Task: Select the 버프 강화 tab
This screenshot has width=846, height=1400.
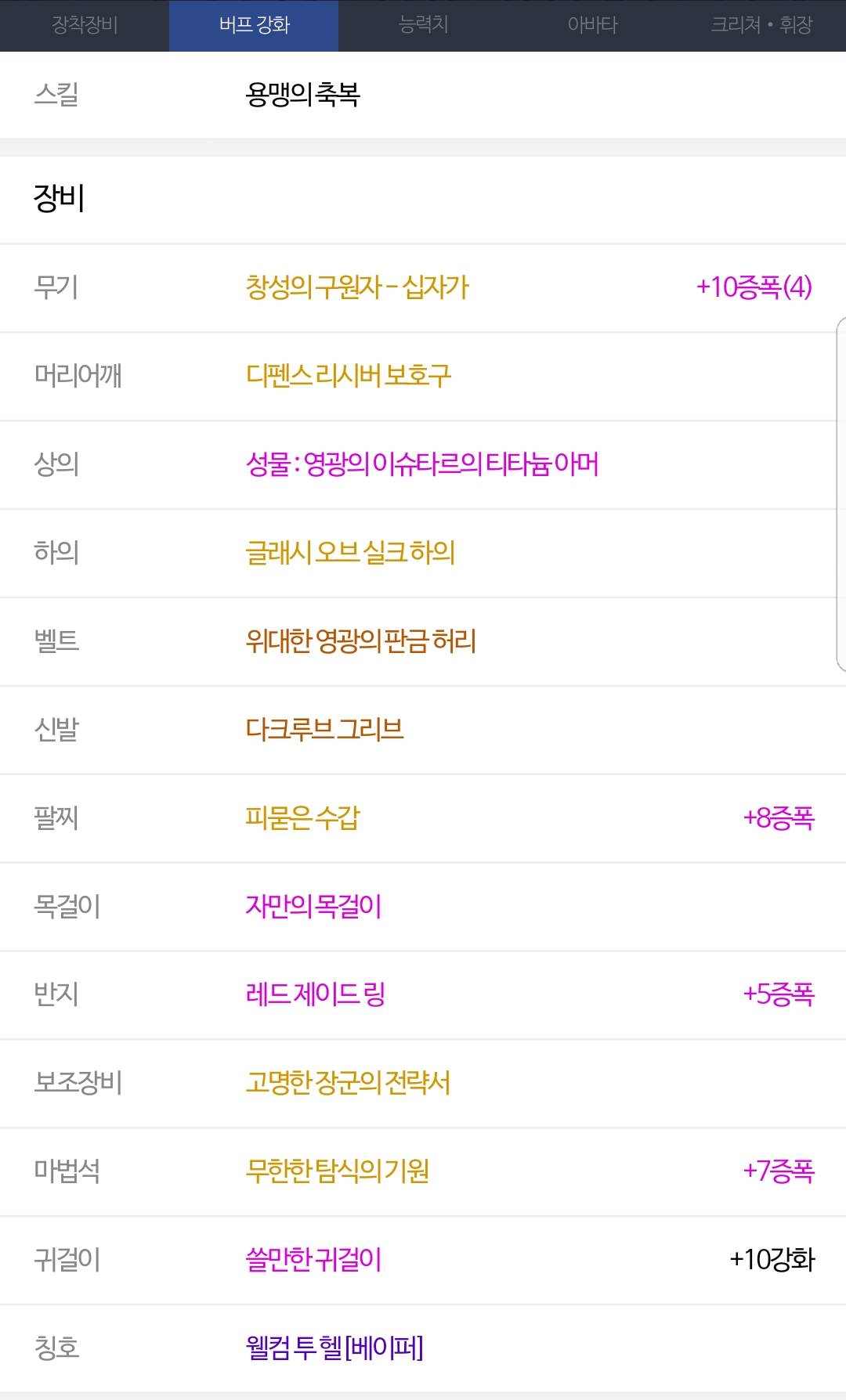Action: pyautogui.click(x=254, y=25)
